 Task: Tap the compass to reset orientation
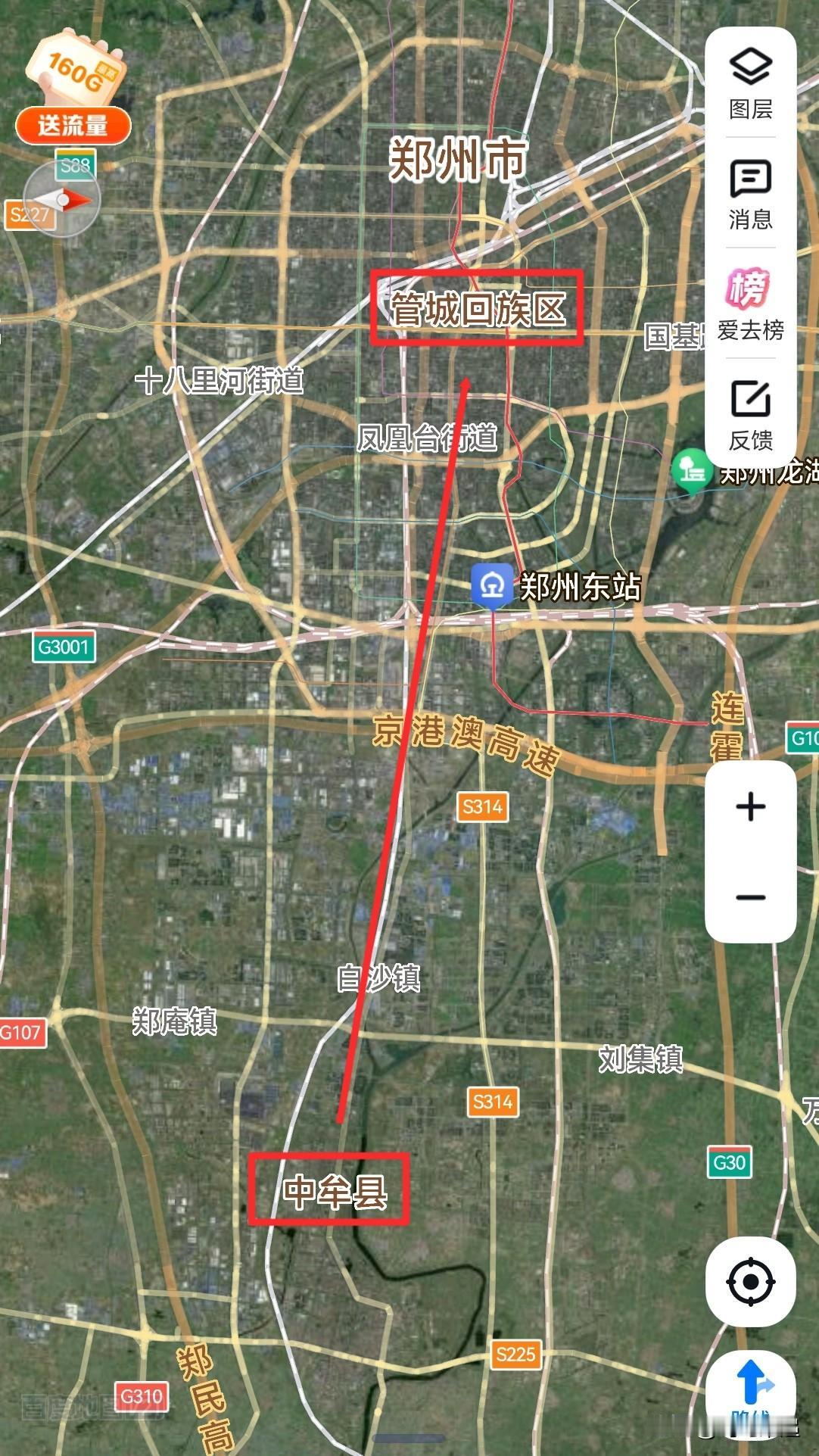point(64,200)
